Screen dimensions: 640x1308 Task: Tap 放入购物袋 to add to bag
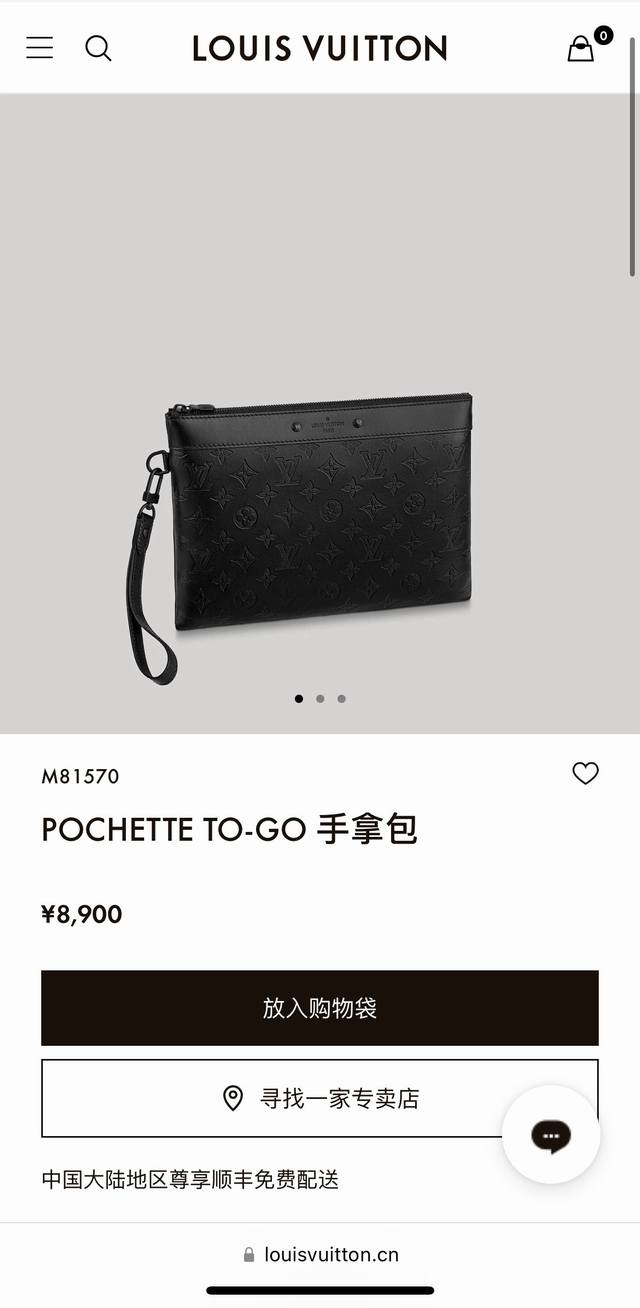tap(320, 1008)
